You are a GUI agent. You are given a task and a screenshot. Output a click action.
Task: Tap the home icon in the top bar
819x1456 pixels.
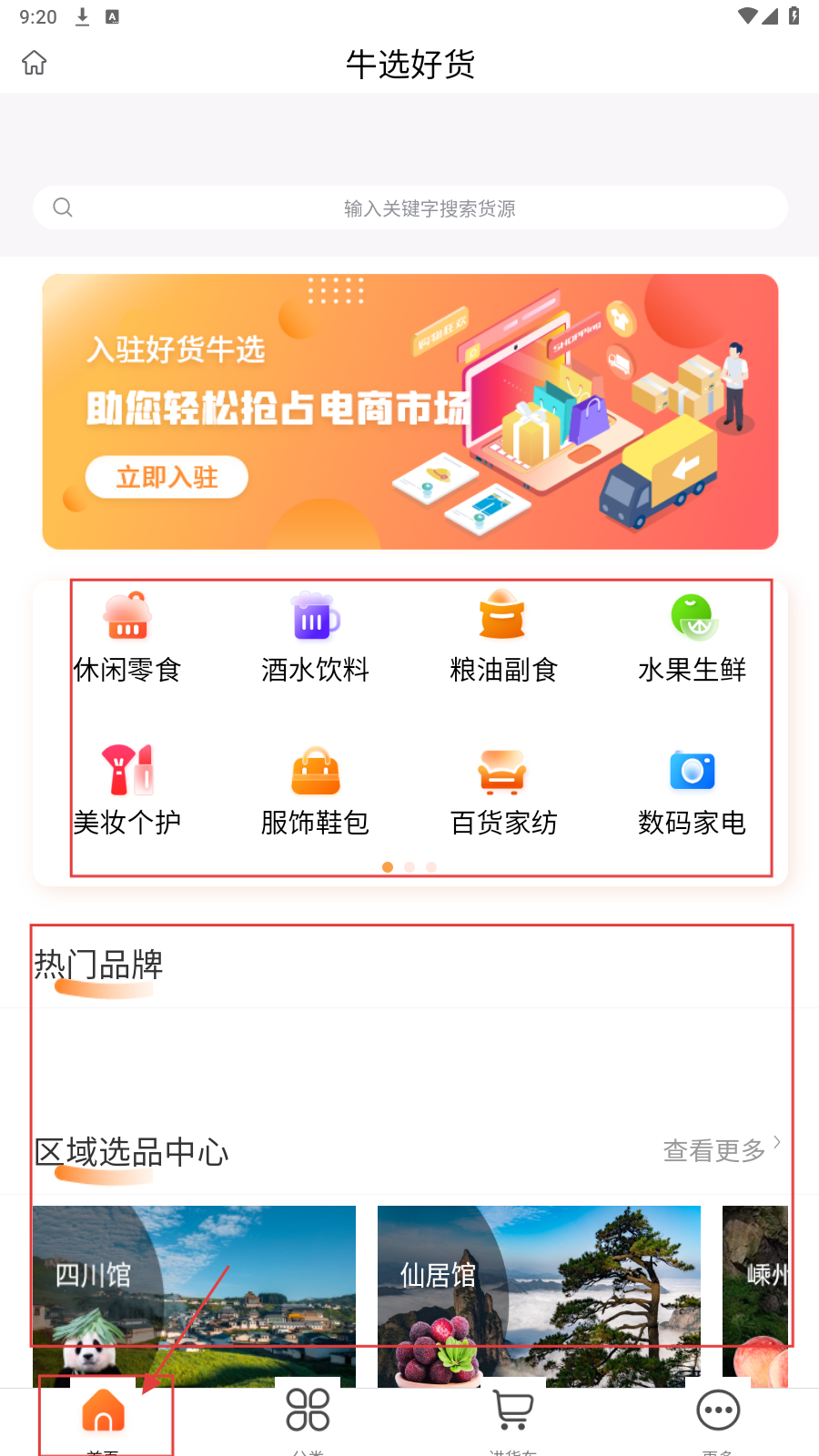[35, 63]
